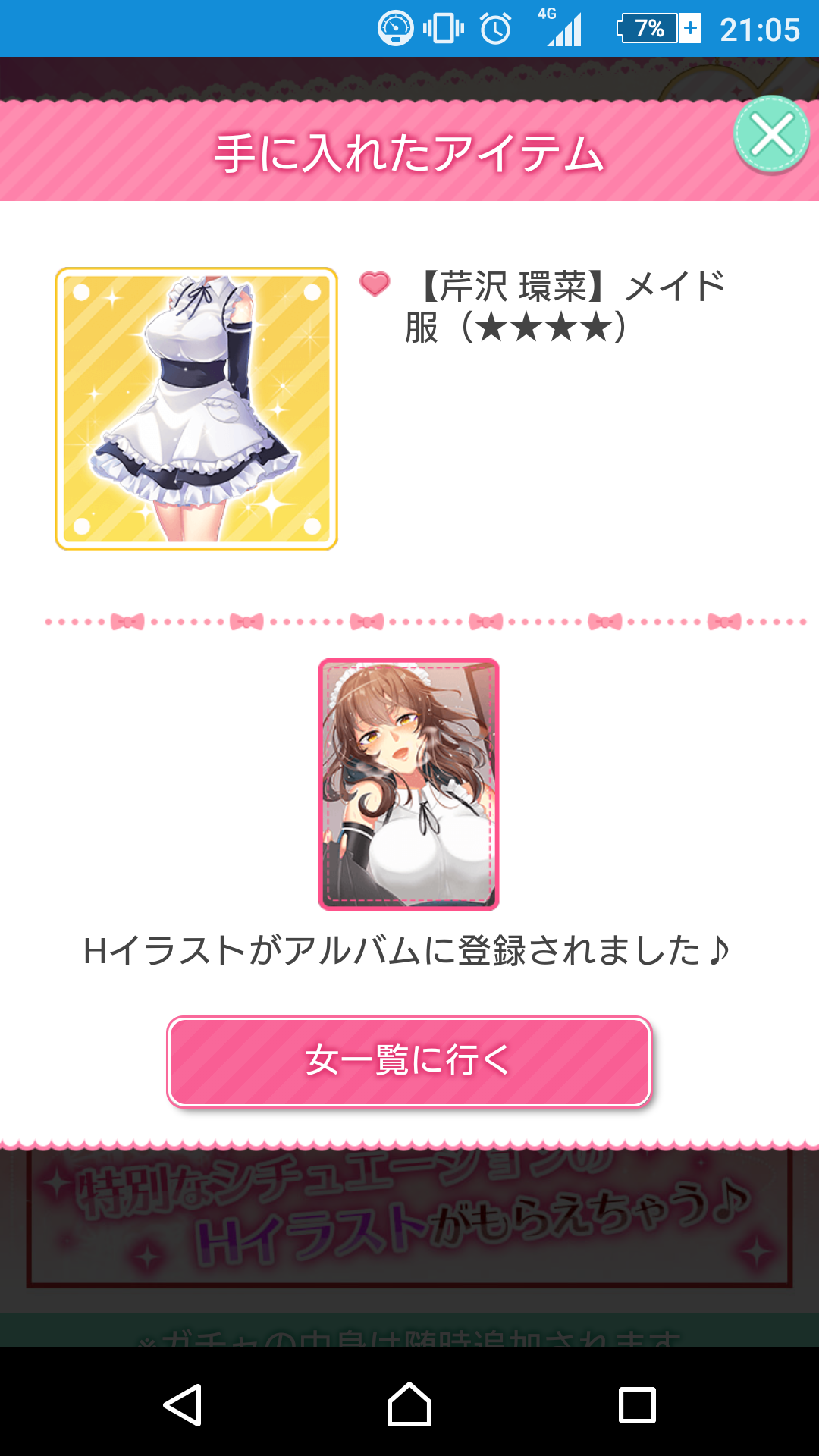819x1456 pixels.
Task: Close the 手に入れたアイテム dialog
Action: pos(772,135)
